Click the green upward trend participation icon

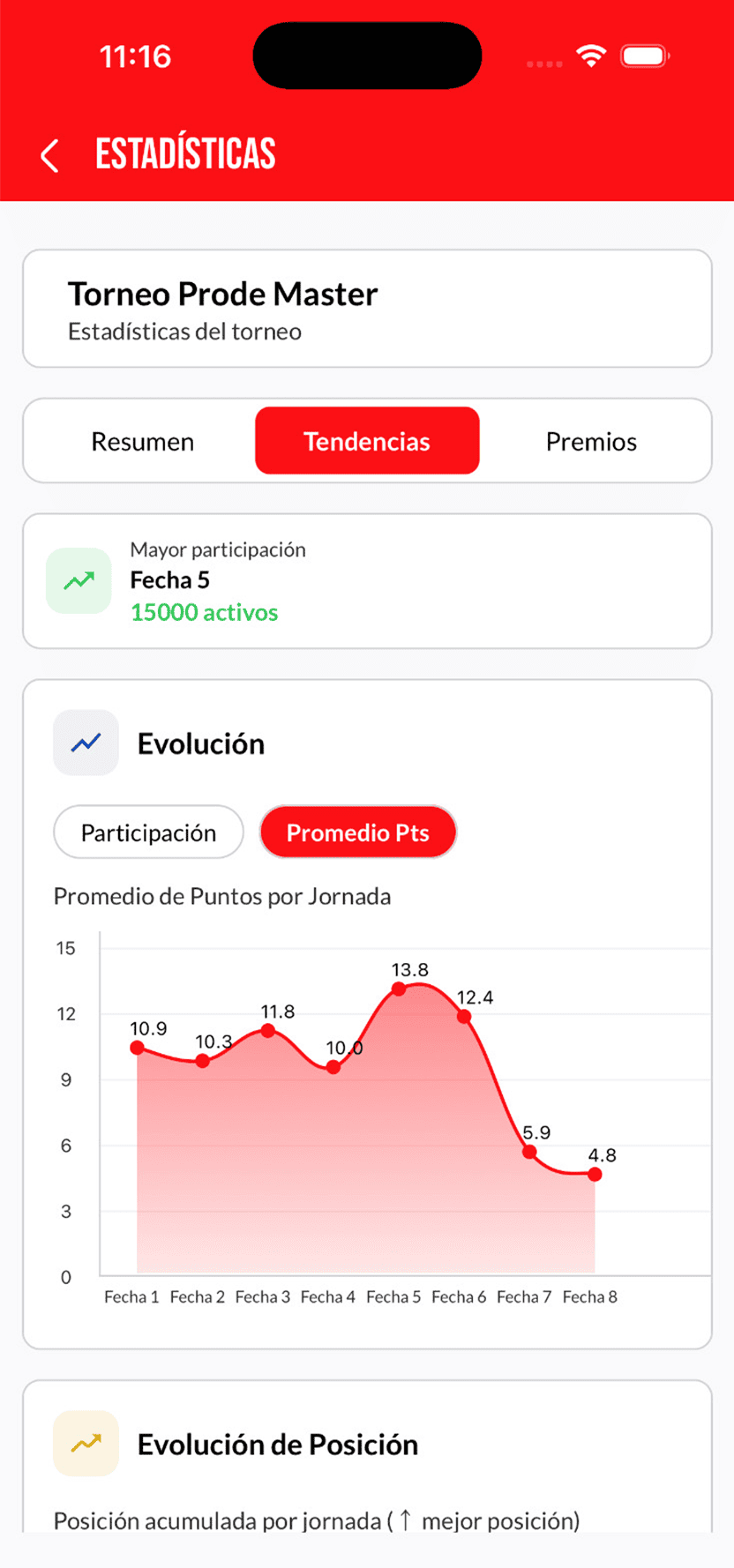(78, 580)
